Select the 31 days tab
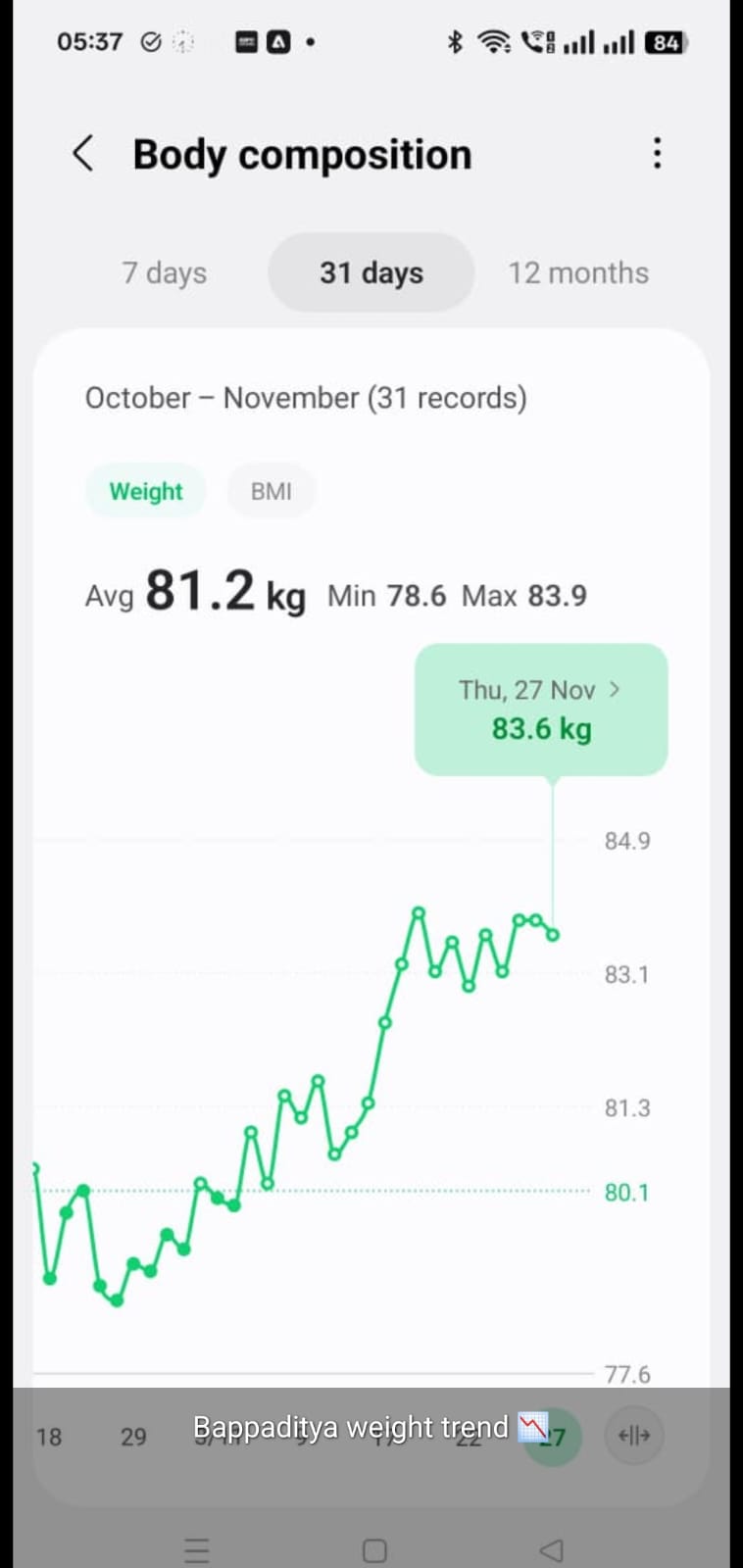 tap(371, 272)
